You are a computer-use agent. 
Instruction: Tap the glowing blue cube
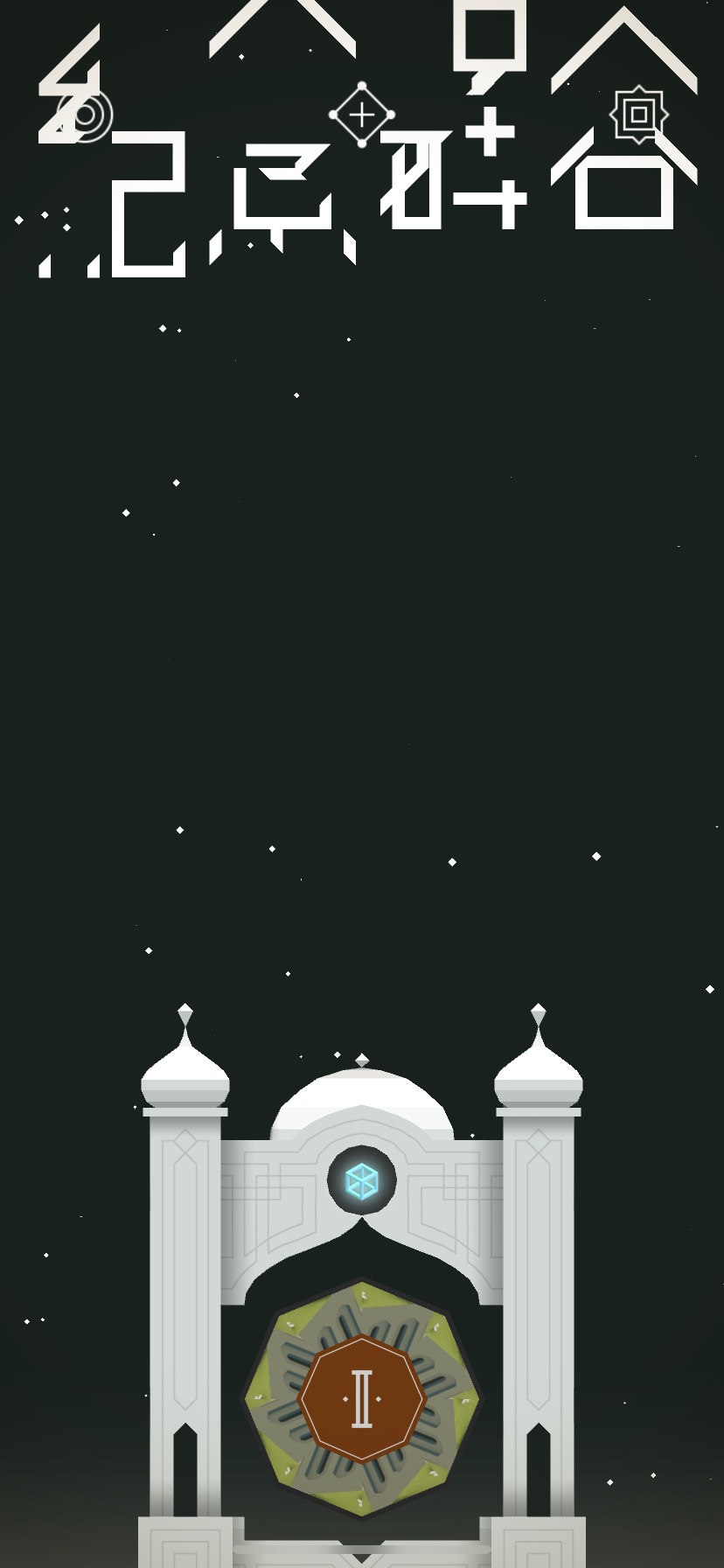[x=362, y=1180]
